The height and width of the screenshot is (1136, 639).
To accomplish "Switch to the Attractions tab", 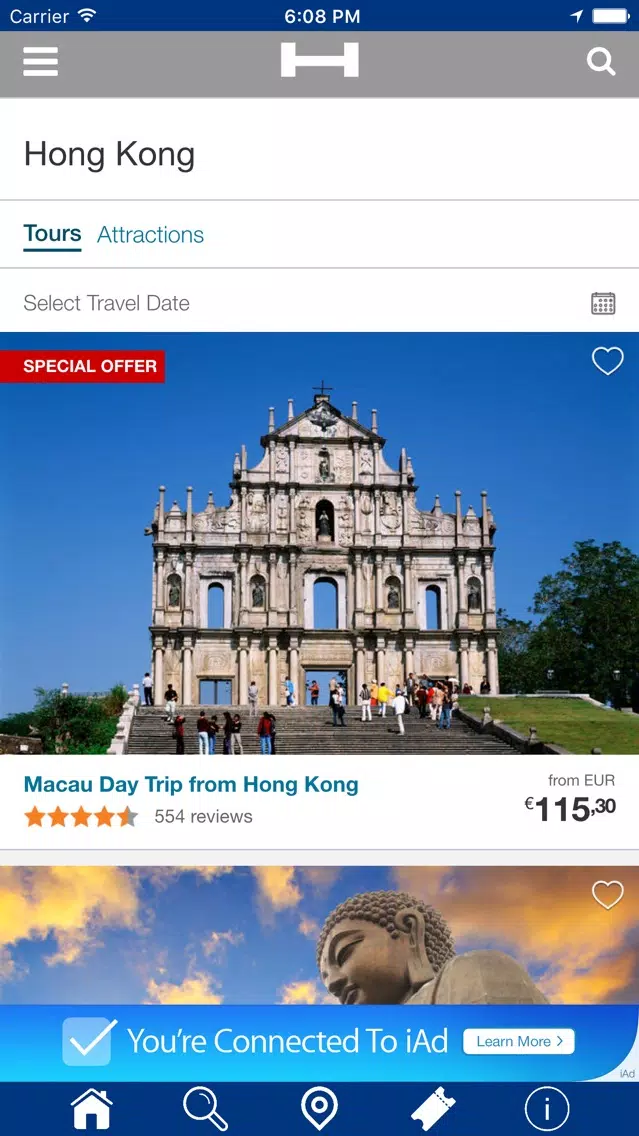I will tap(150, 235).
